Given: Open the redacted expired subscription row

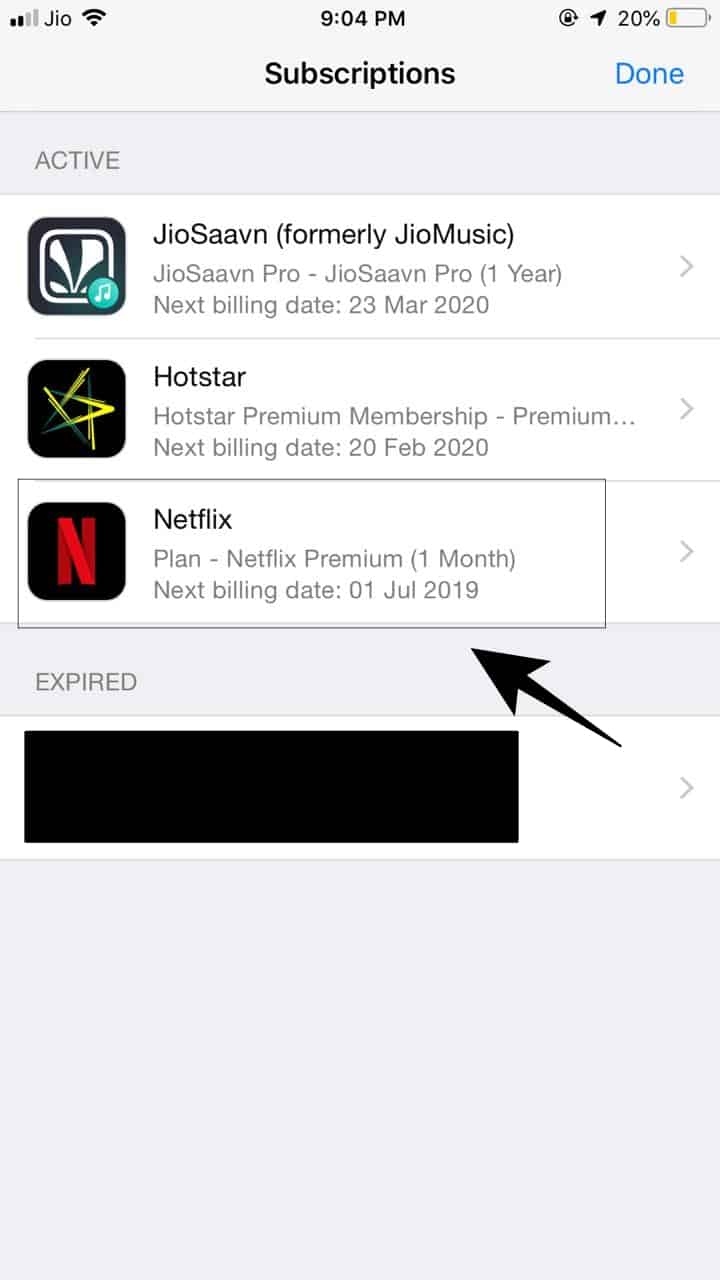Looking at the screenshot, I should (x=360, y=787).
